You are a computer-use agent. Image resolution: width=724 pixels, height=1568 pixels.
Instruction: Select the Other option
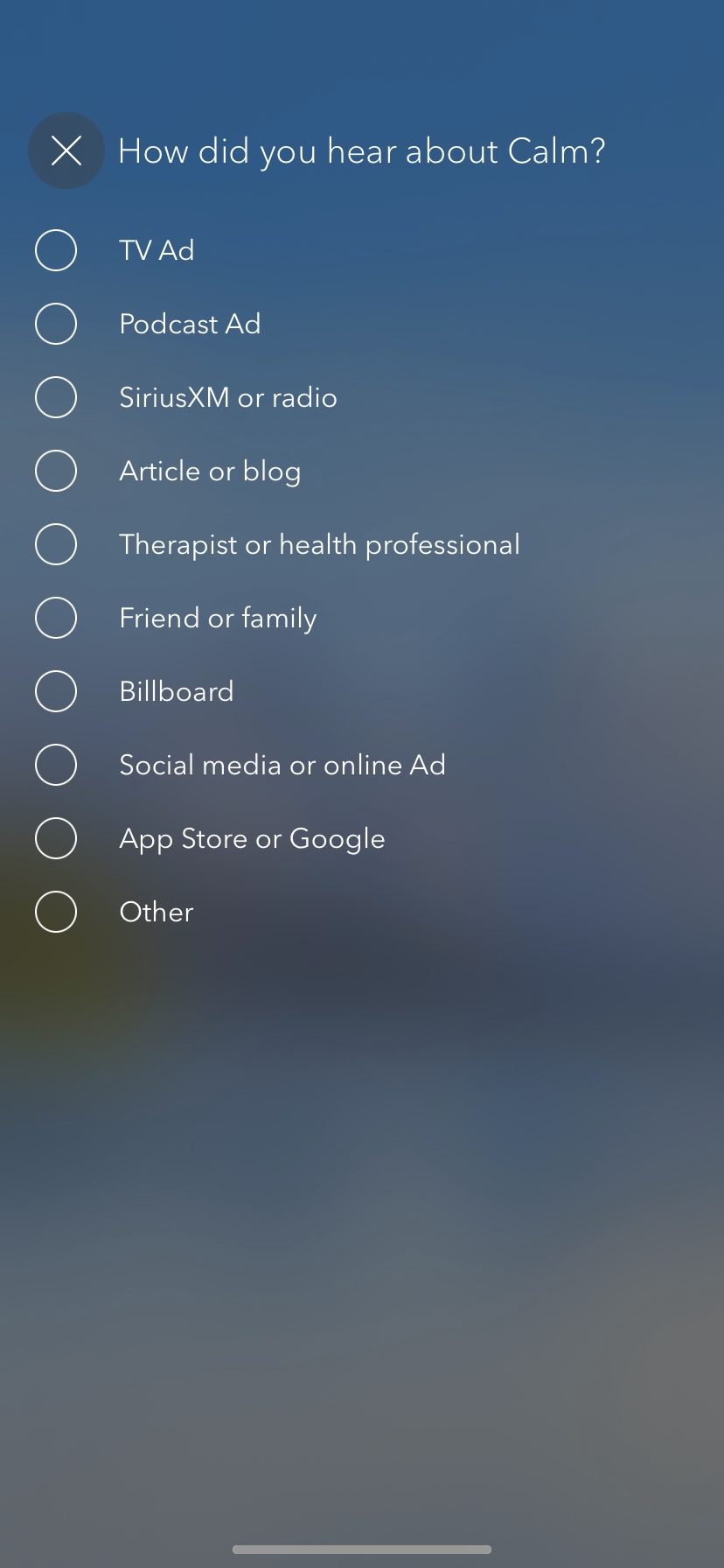coord(56,912)
